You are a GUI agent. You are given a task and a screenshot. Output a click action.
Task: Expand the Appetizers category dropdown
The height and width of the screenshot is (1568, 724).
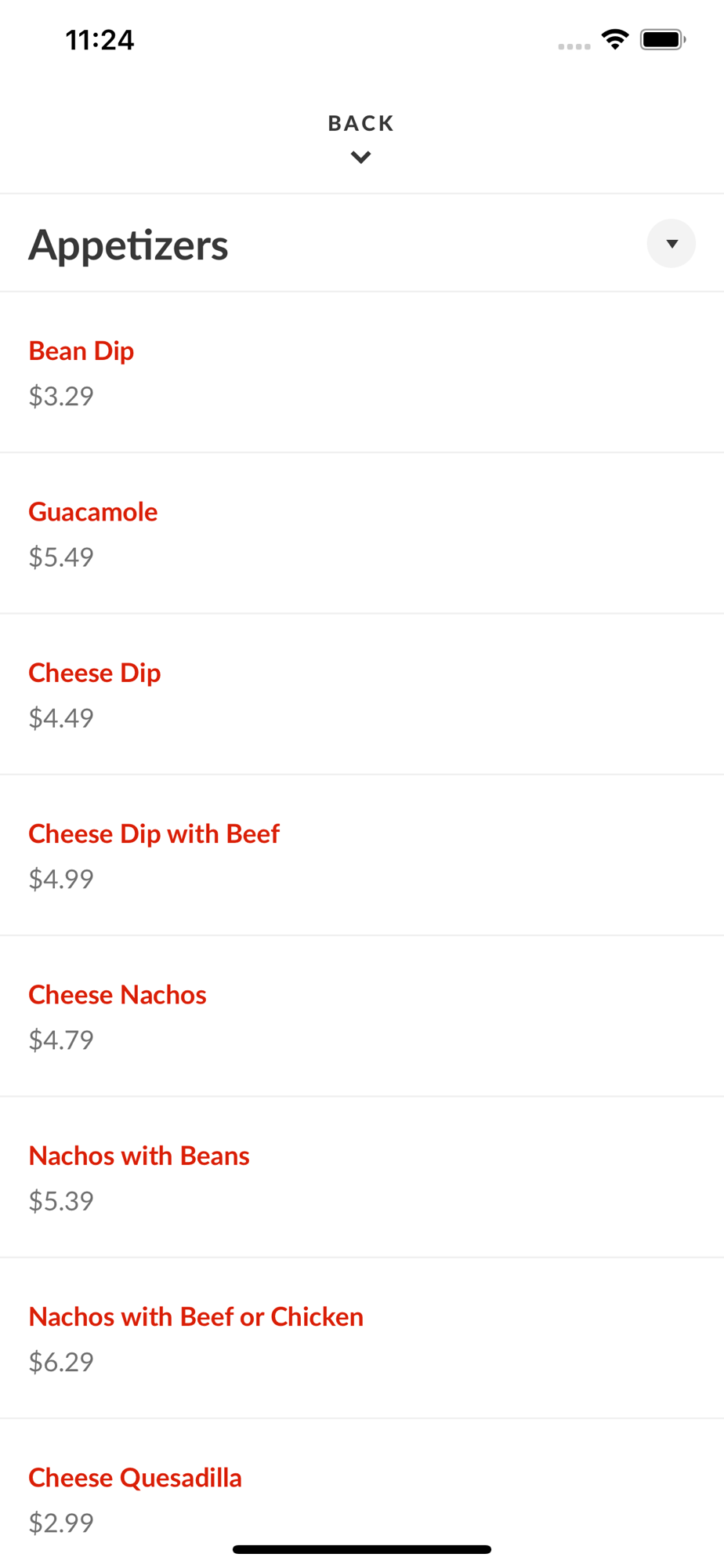pyautogui.click(x=671, y=244)
